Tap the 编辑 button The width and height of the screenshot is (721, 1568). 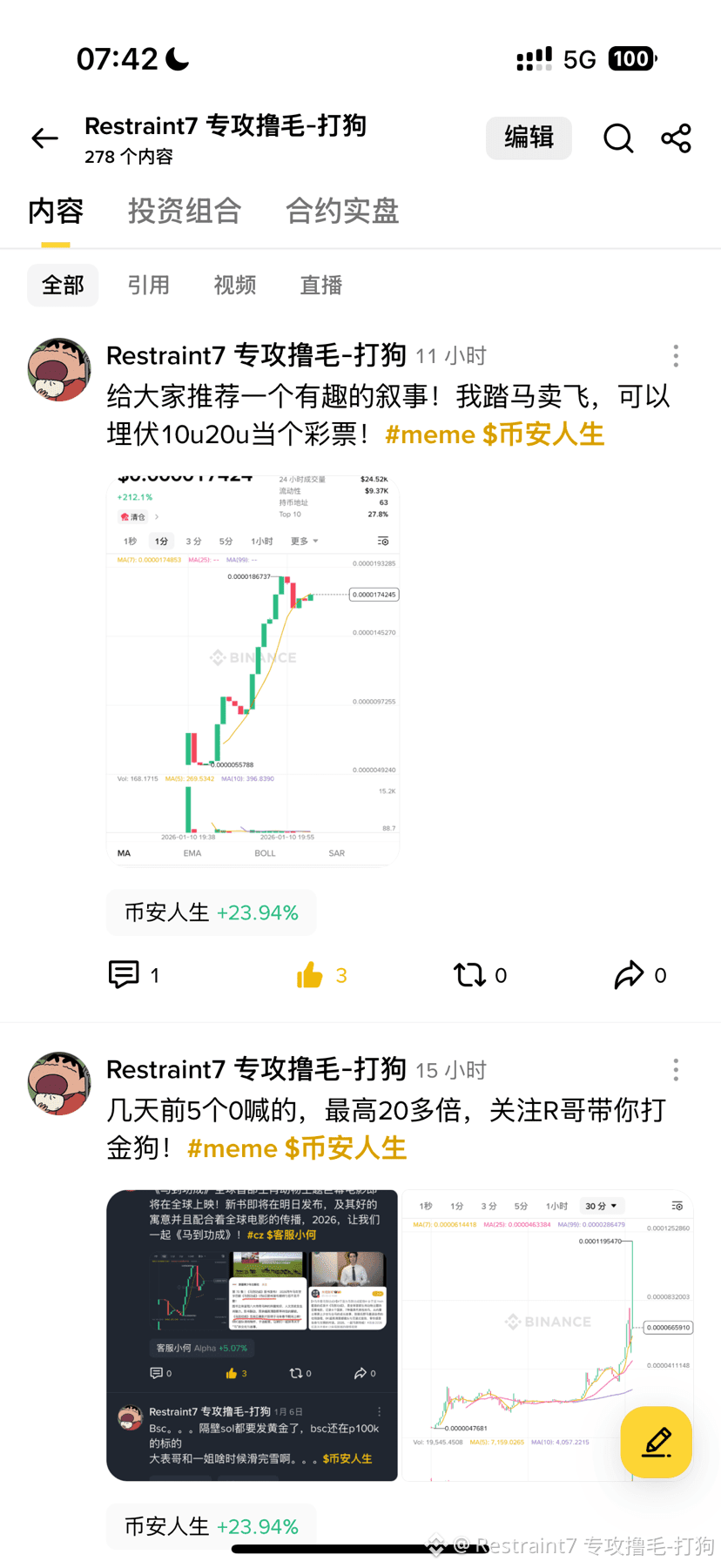pyautogui.click(x=529, y=138)
